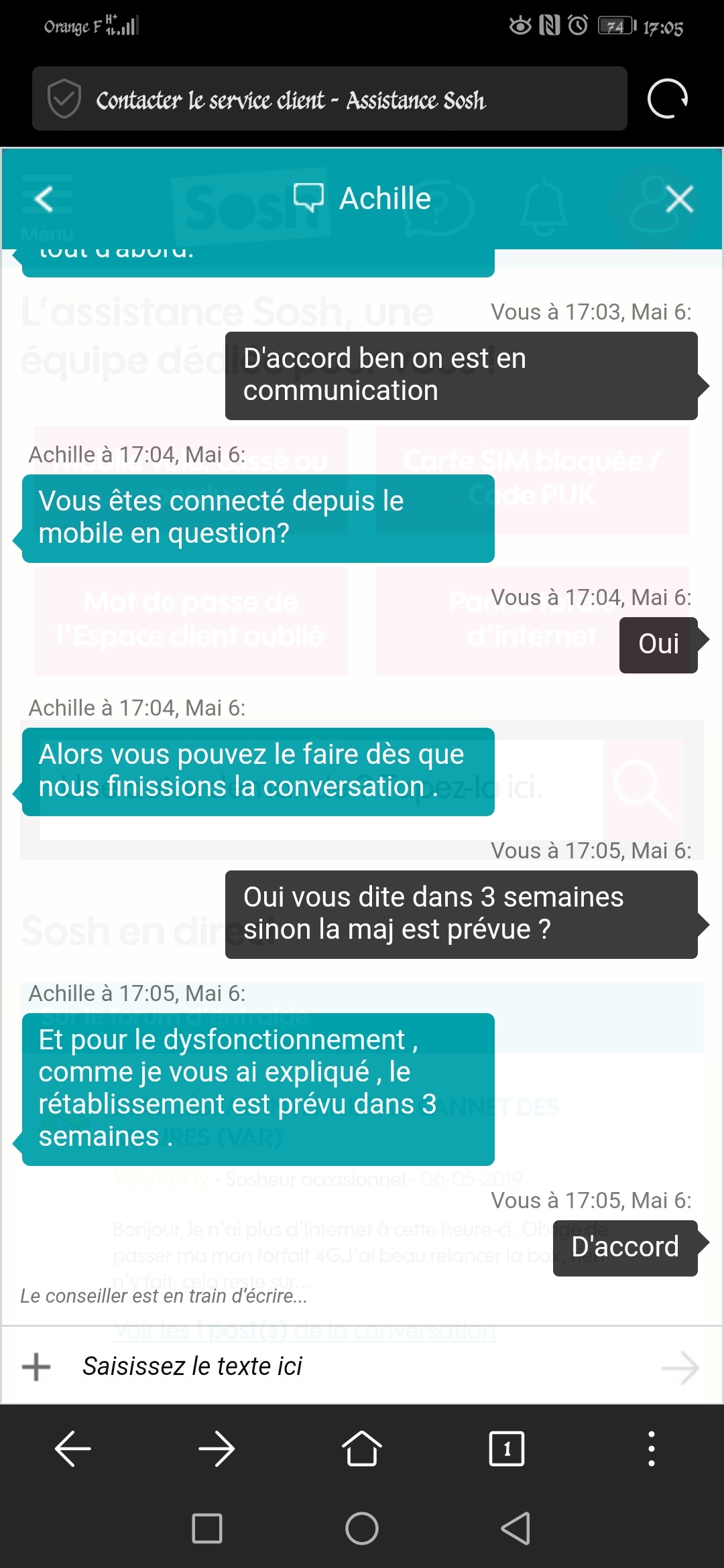Open the browser tabs switcher
Viewport: 724px width, 1568px height.
click(x=507, y=1449)
